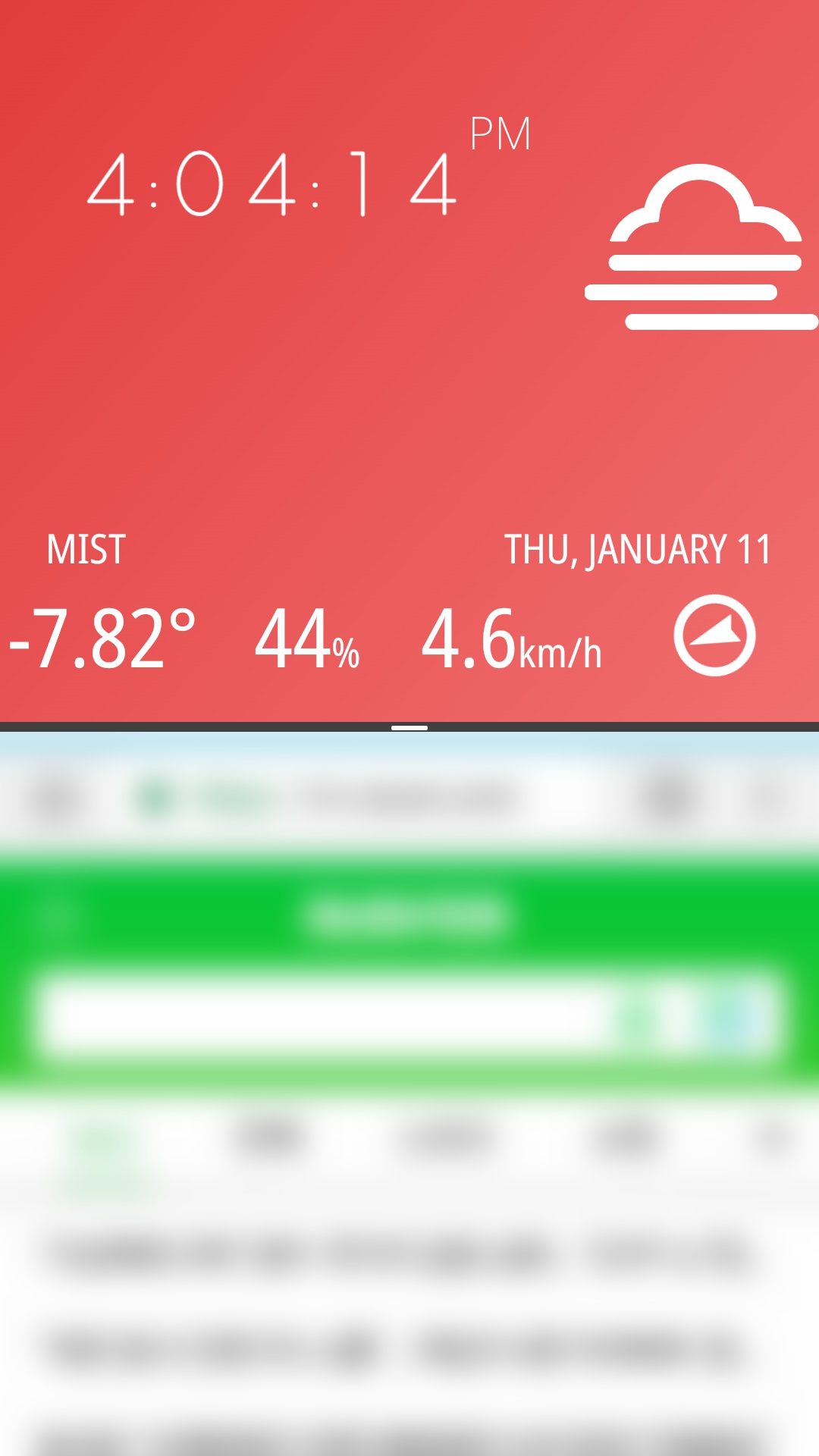The image size is (819, 1456).
Task: Tap the wind direction compass icon
Action: point(716,637)
